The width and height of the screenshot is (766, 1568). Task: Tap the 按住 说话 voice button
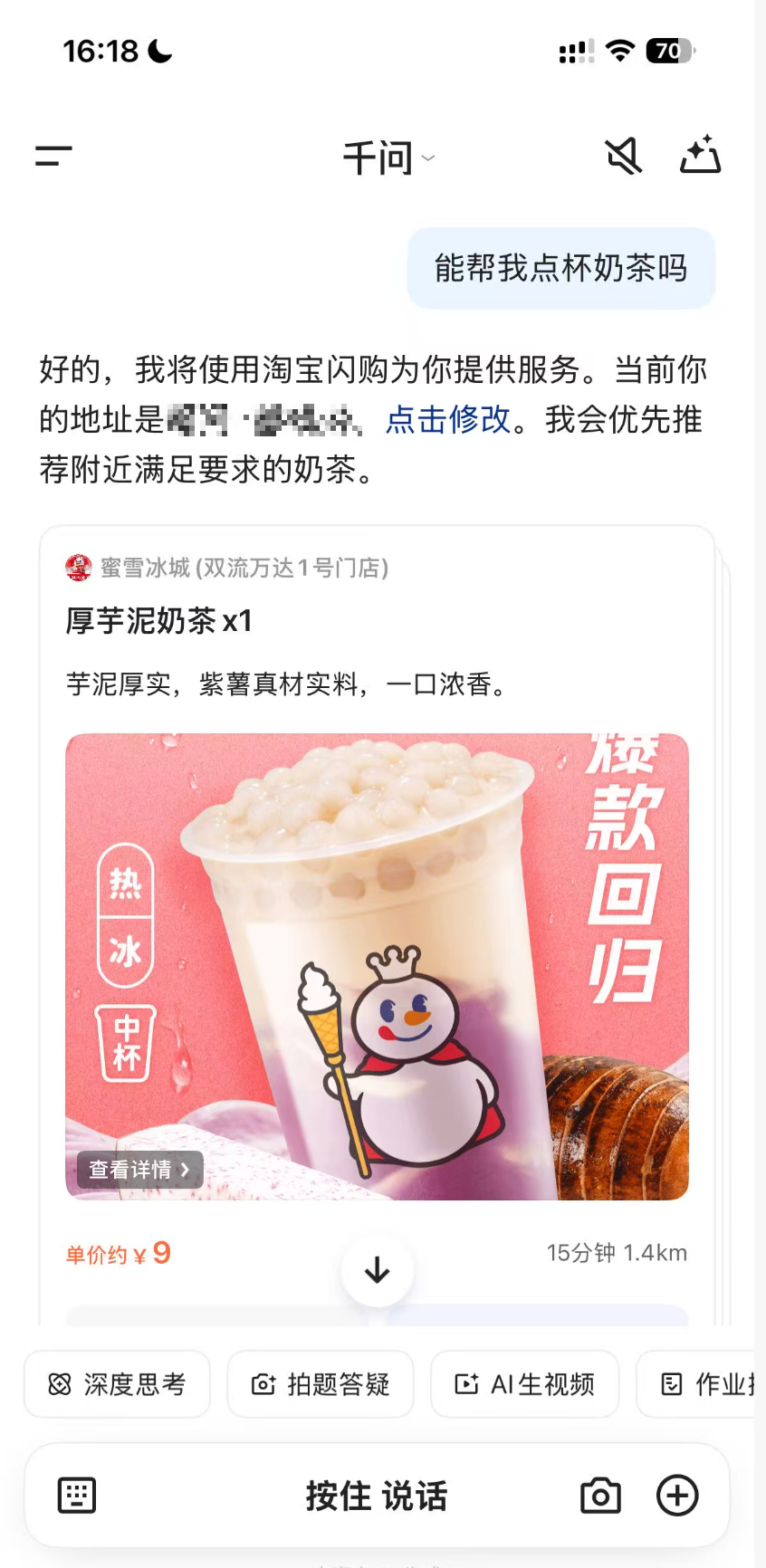coord(376,1496)
